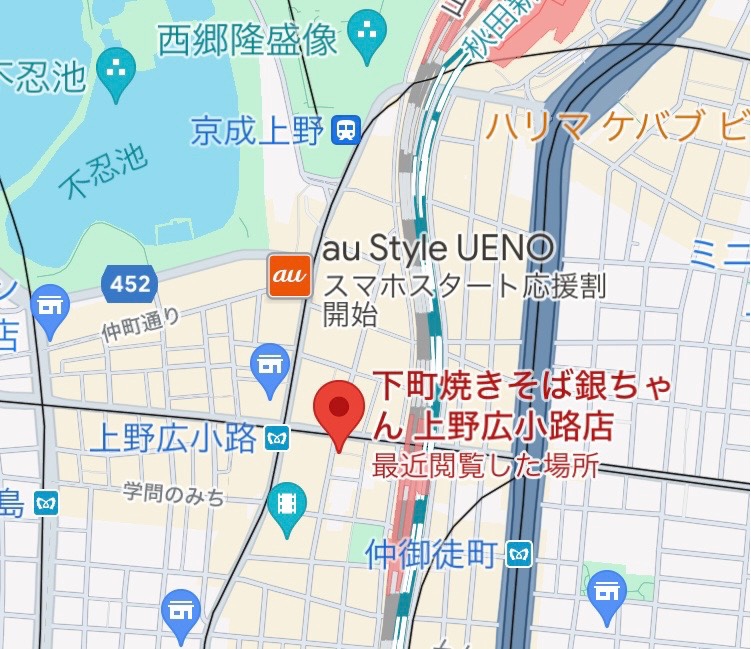Open the 京成上野 train station icon
Screen dimensions: 751x649
[347, 129]
